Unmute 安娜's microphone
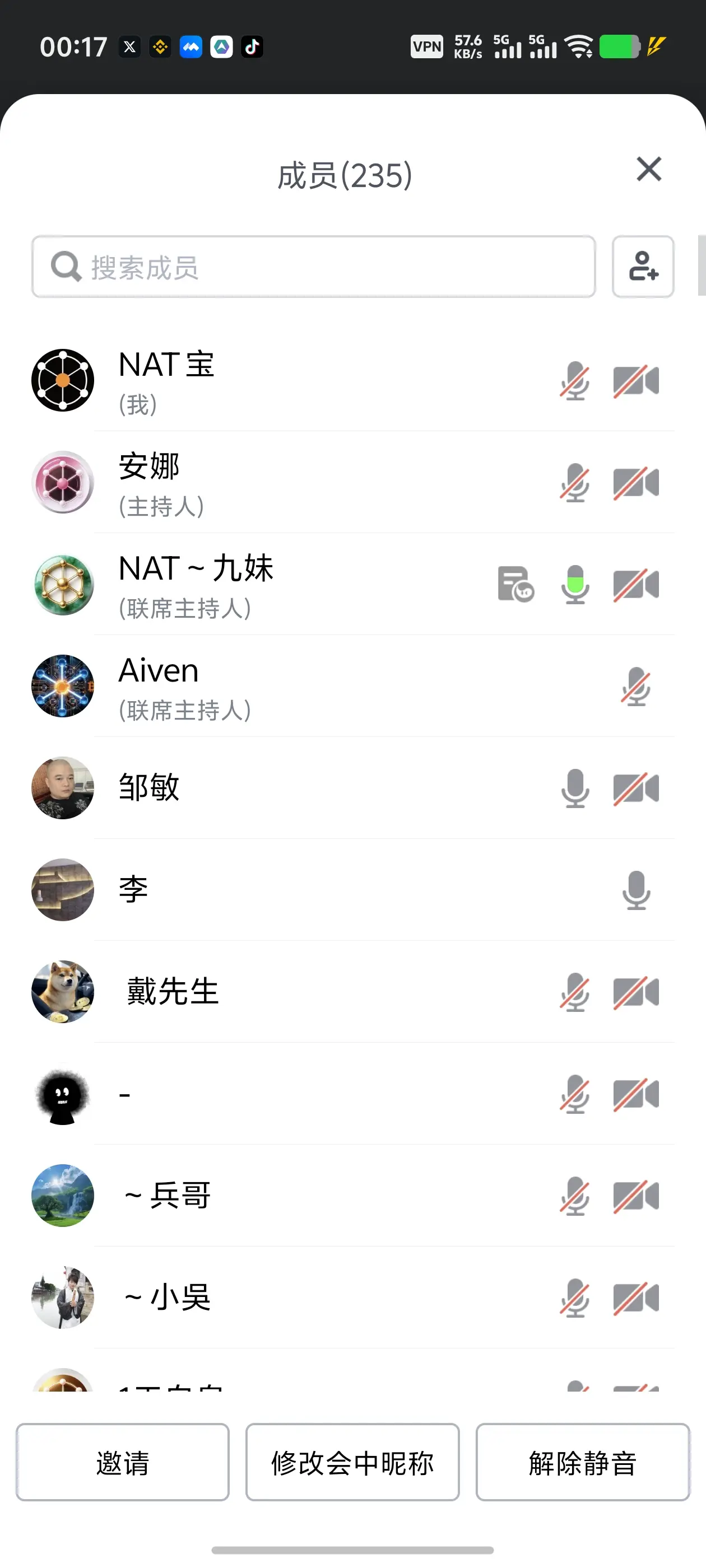 (574, 483)
